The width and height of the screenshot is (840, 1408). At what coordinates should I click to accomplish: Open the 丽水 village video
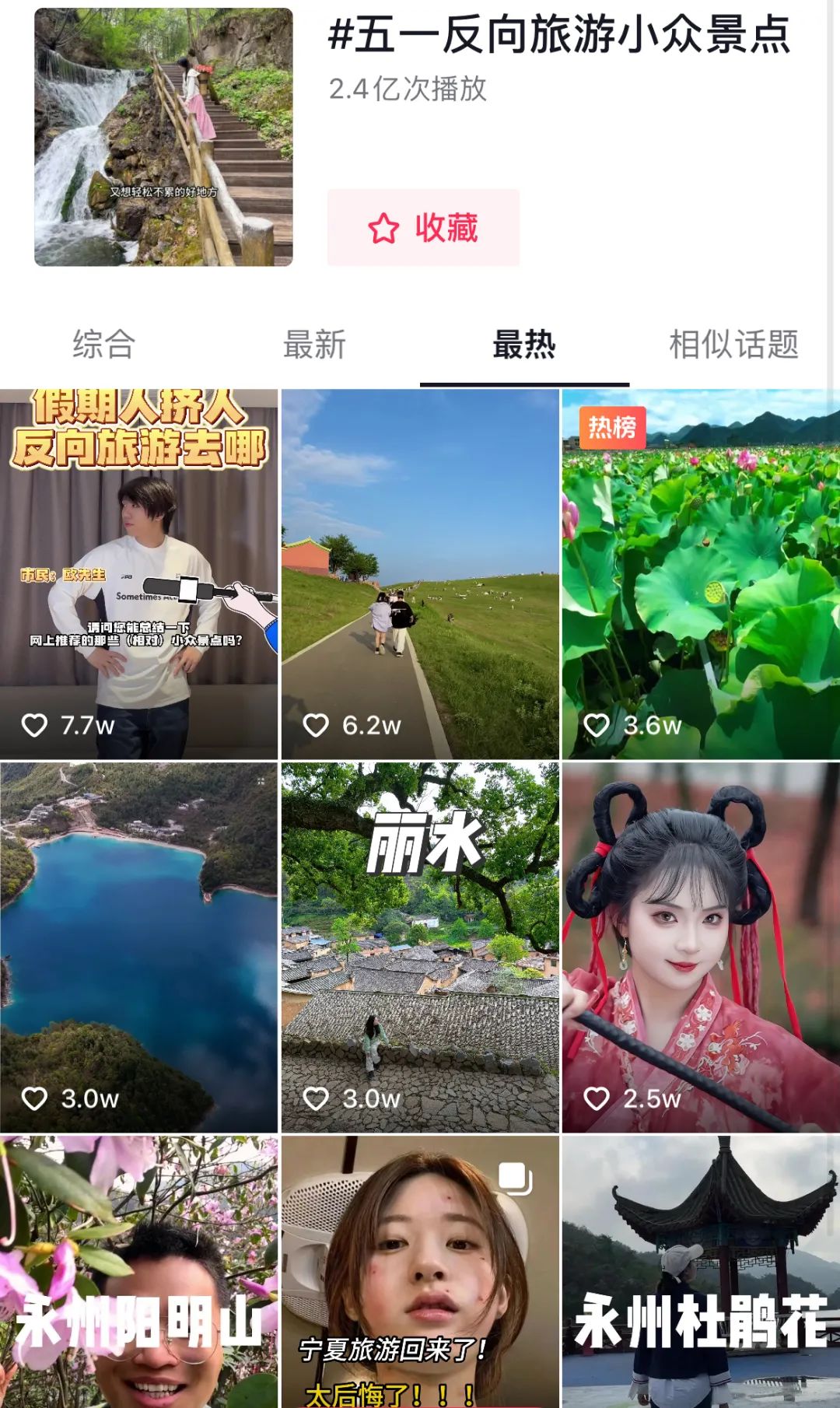coord(420,947)
